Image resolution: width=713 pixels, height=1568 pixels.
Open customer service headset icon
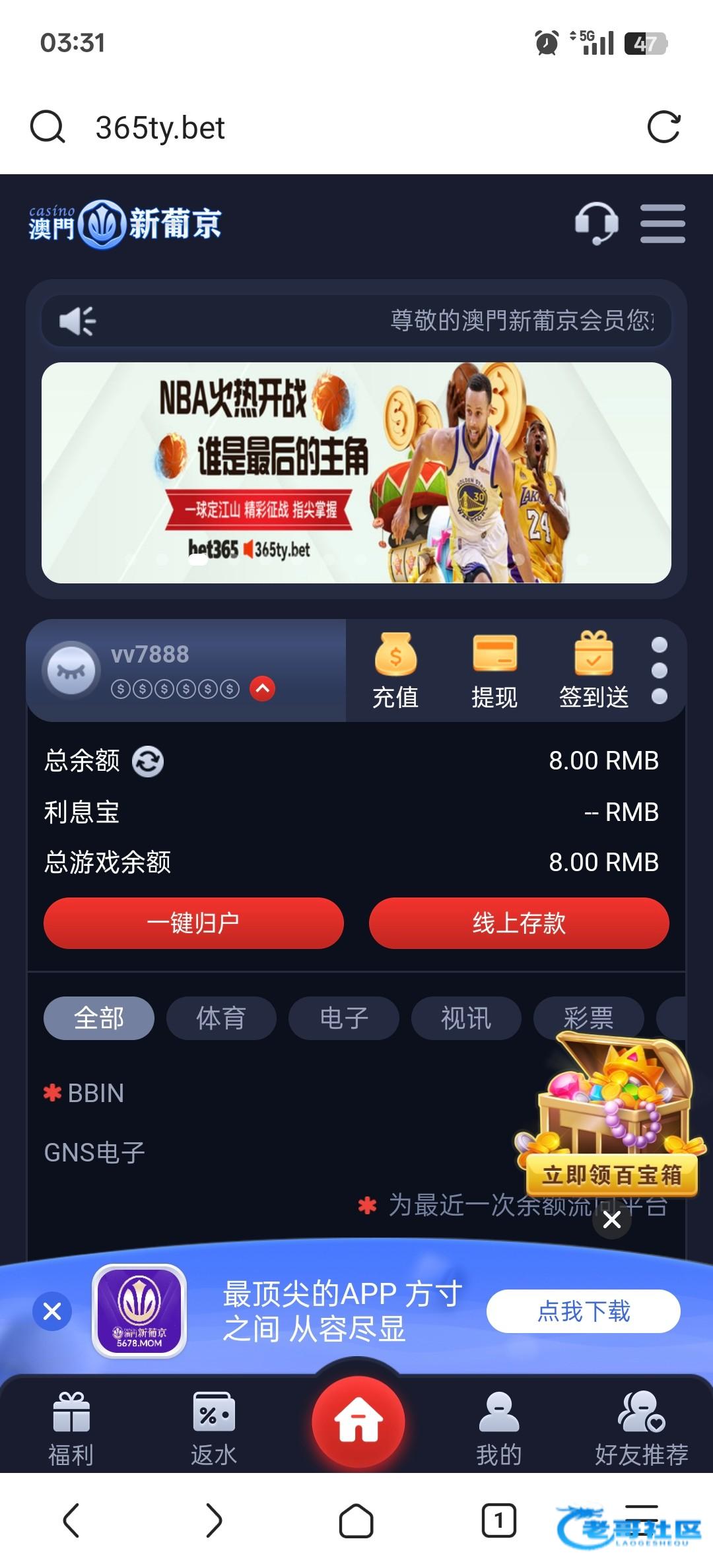pyautogui.click(x=596, y=224)
